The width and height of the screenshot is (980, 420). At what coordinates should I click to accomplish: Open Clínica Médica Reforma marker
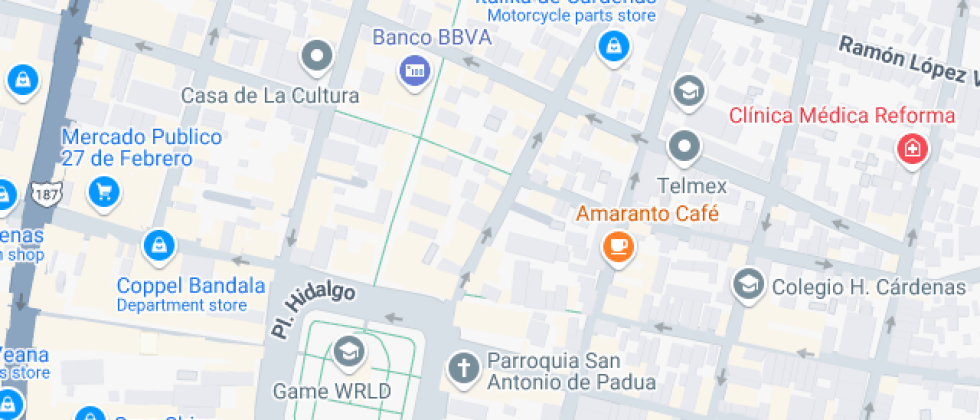(x=910, y=150)
